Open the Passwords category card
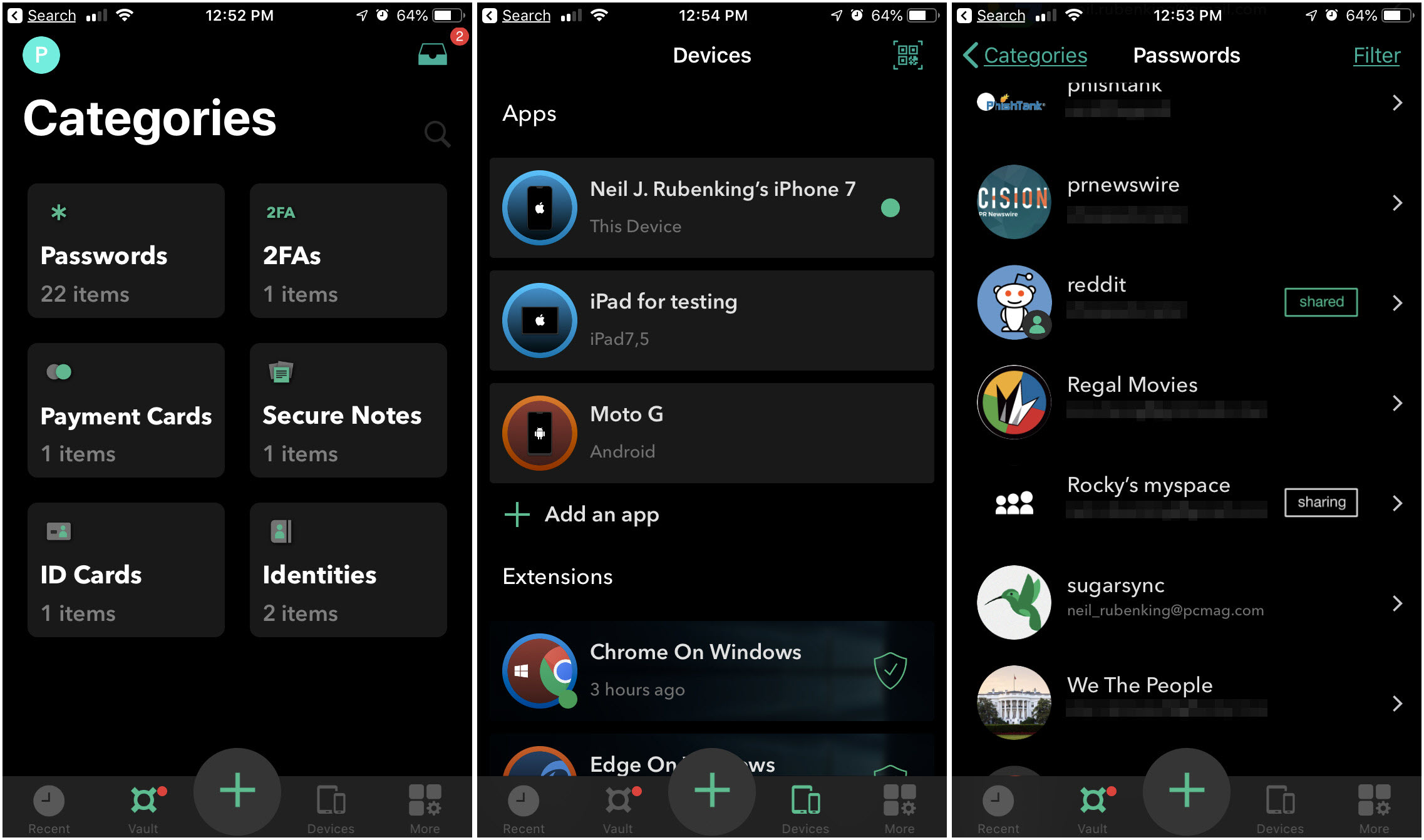This screenshot has height=840, width=1424. (126, 251)
